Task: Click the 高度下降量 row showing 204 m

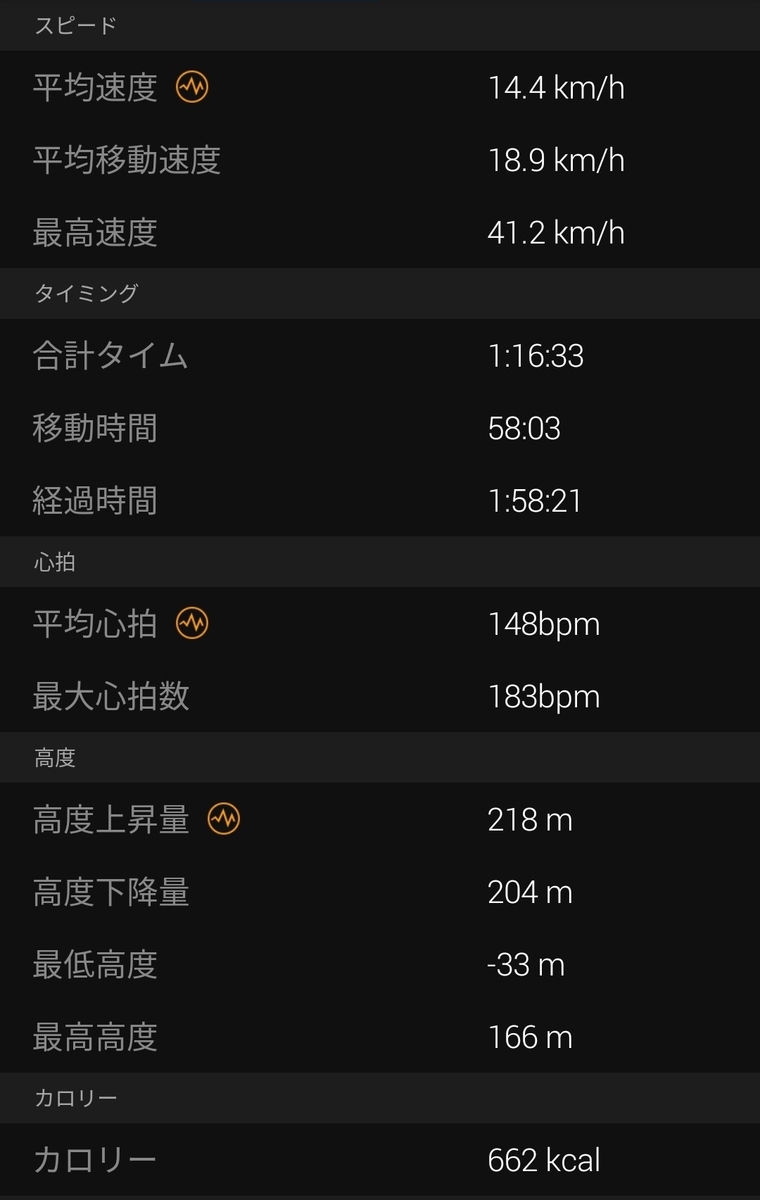Action: tap(380, 892)
